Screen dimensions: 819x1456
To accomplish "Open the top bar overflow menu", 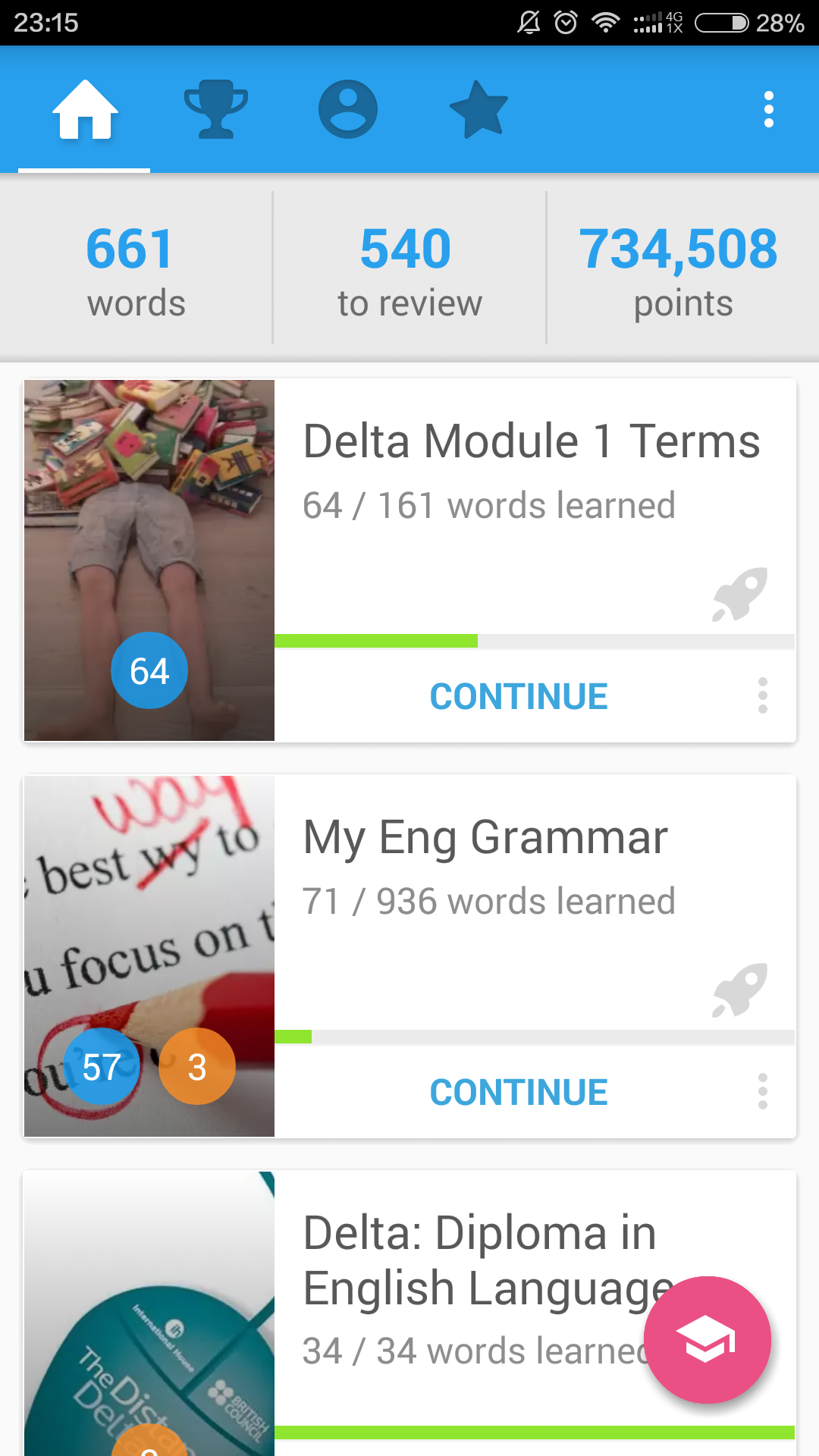I will (769, 110).
